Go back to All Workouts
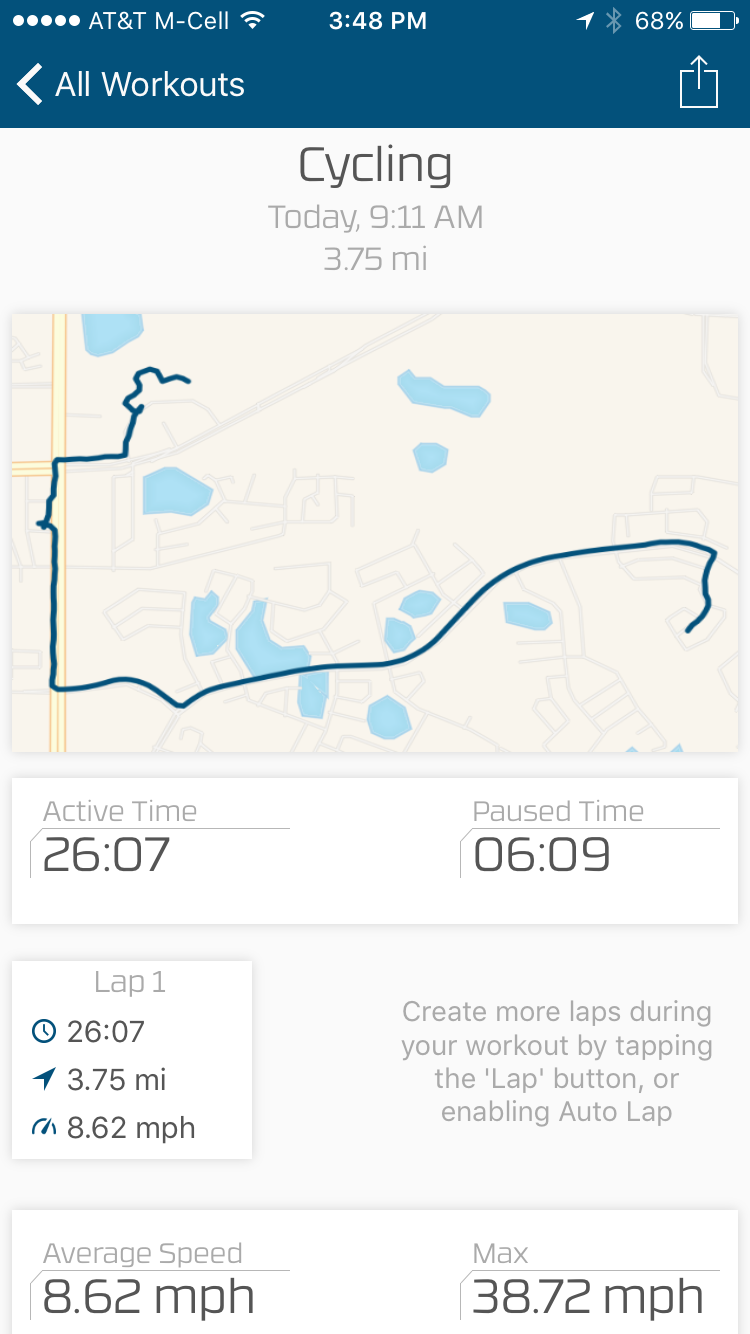 coord(131,84)
